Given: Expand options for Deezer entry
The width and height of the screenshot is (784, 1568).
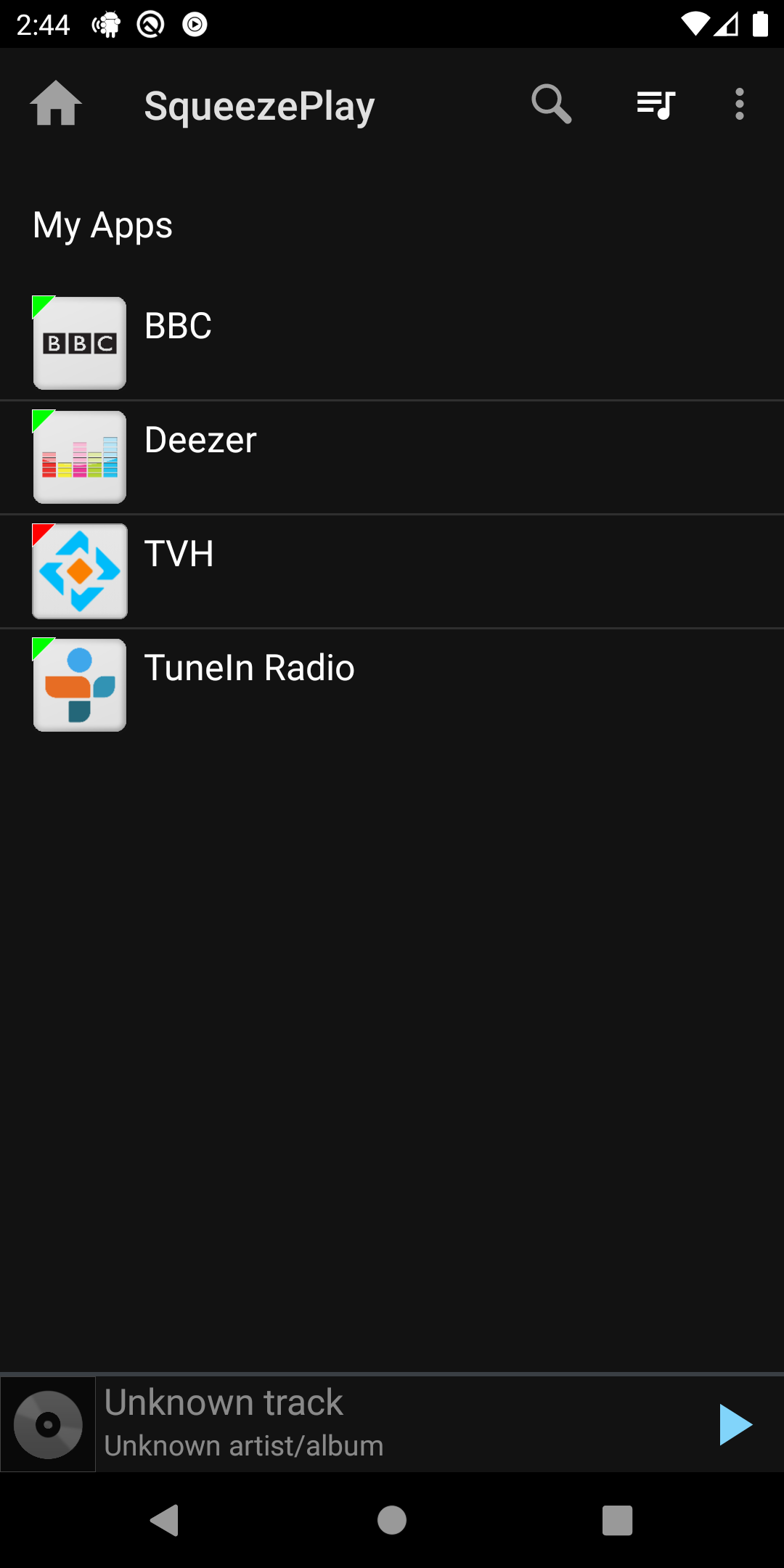Looking at the screenshot, I should (x=201, y=439).
